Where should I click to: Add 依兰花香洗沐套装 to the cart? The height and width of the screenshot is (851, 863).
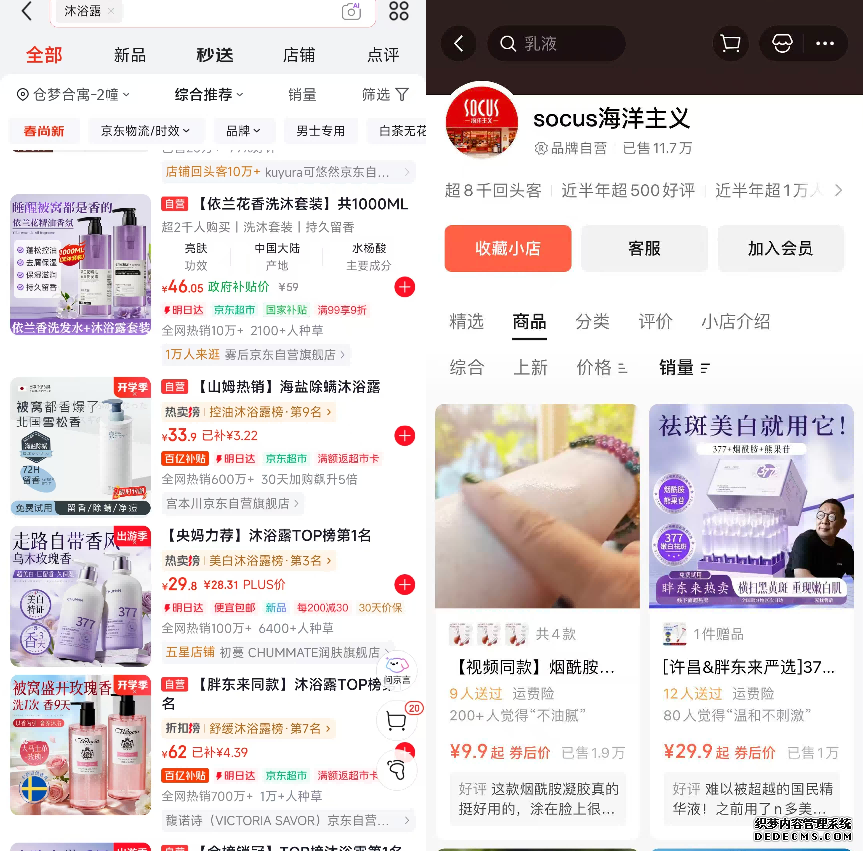click(x=404, y=287)
